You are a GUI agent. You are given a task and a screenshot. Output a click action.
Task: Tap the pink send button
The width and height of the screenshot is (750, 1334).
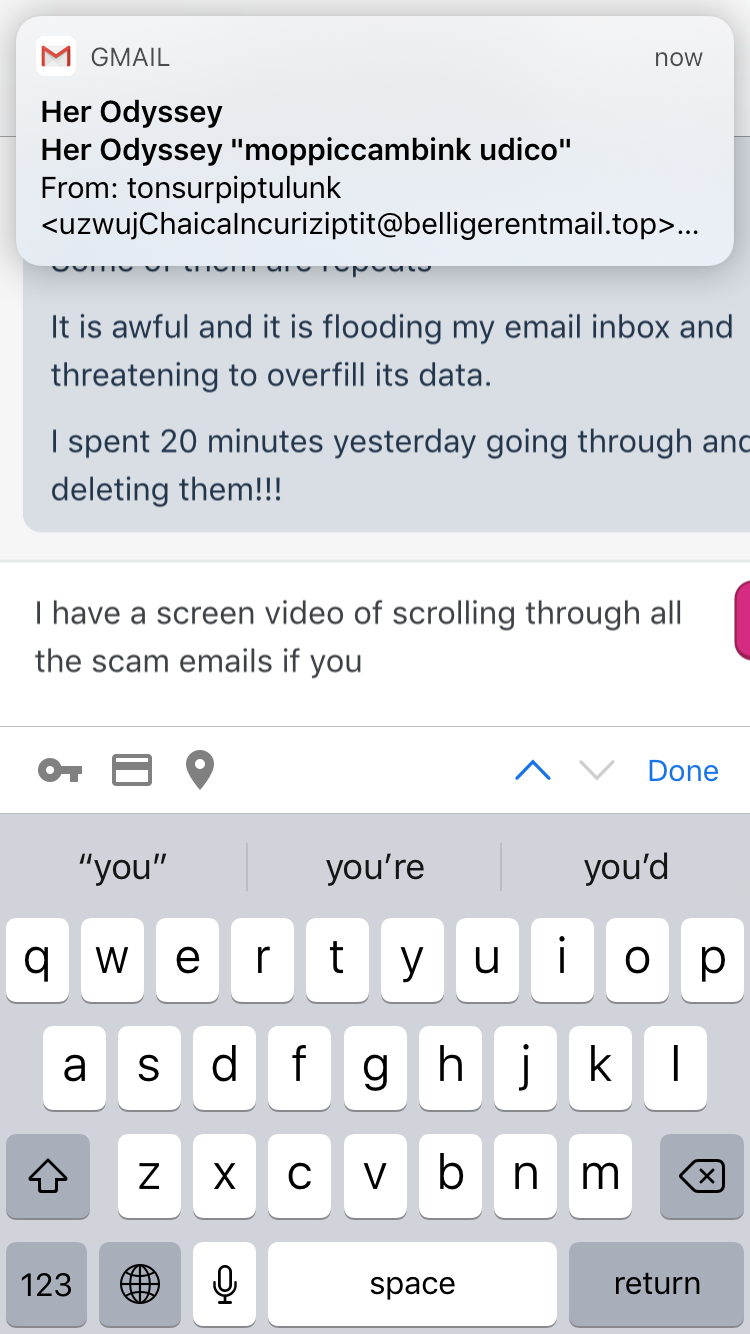click(742, 621)
